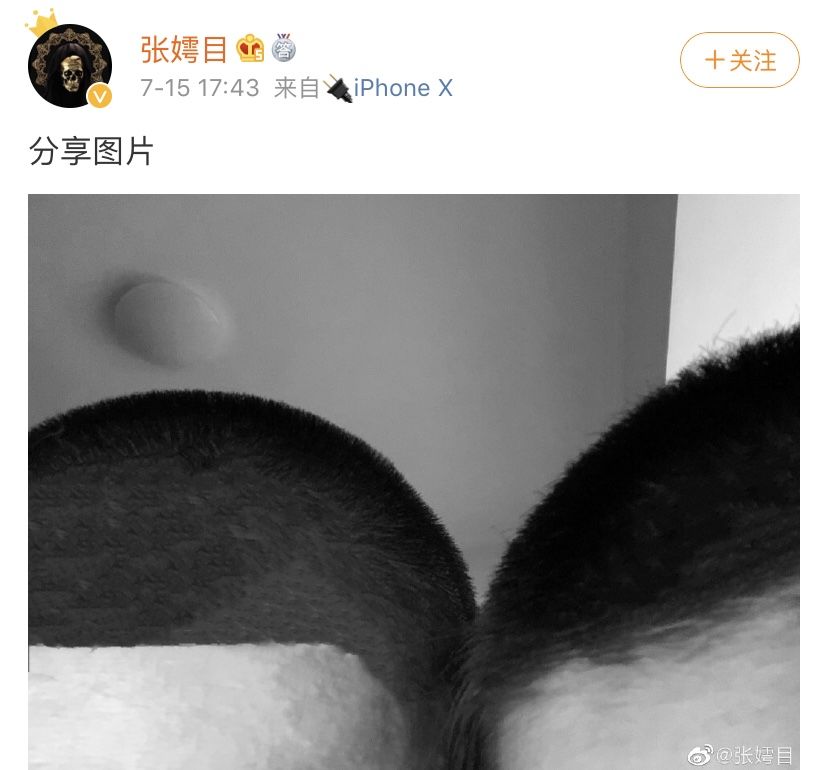Tap the username 张嫮目
Image resolution: width=828 pixels, height=770 pixels.
tap(185, 48)
